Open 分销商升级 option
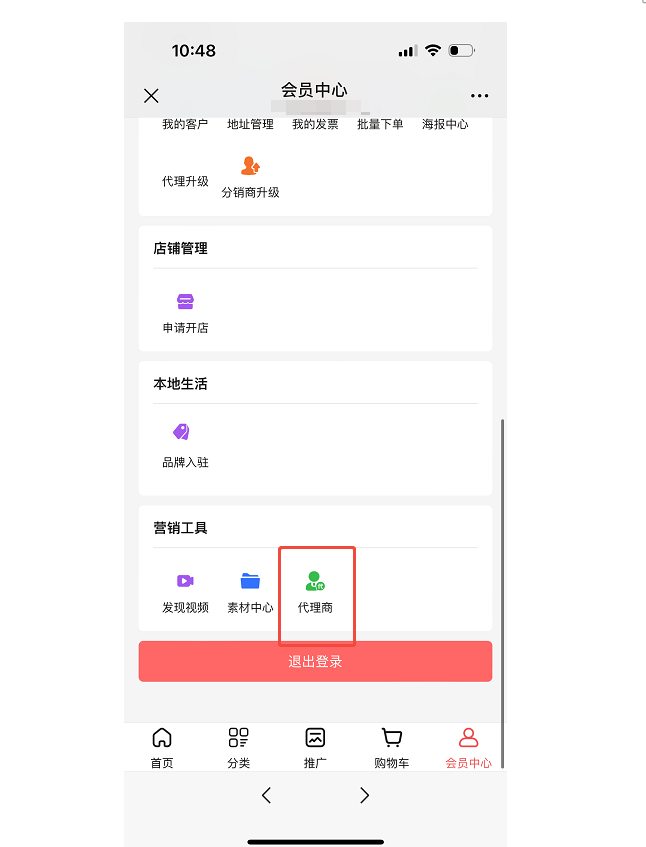The height and width of the screenshot is (847, 646). (250, 177)
